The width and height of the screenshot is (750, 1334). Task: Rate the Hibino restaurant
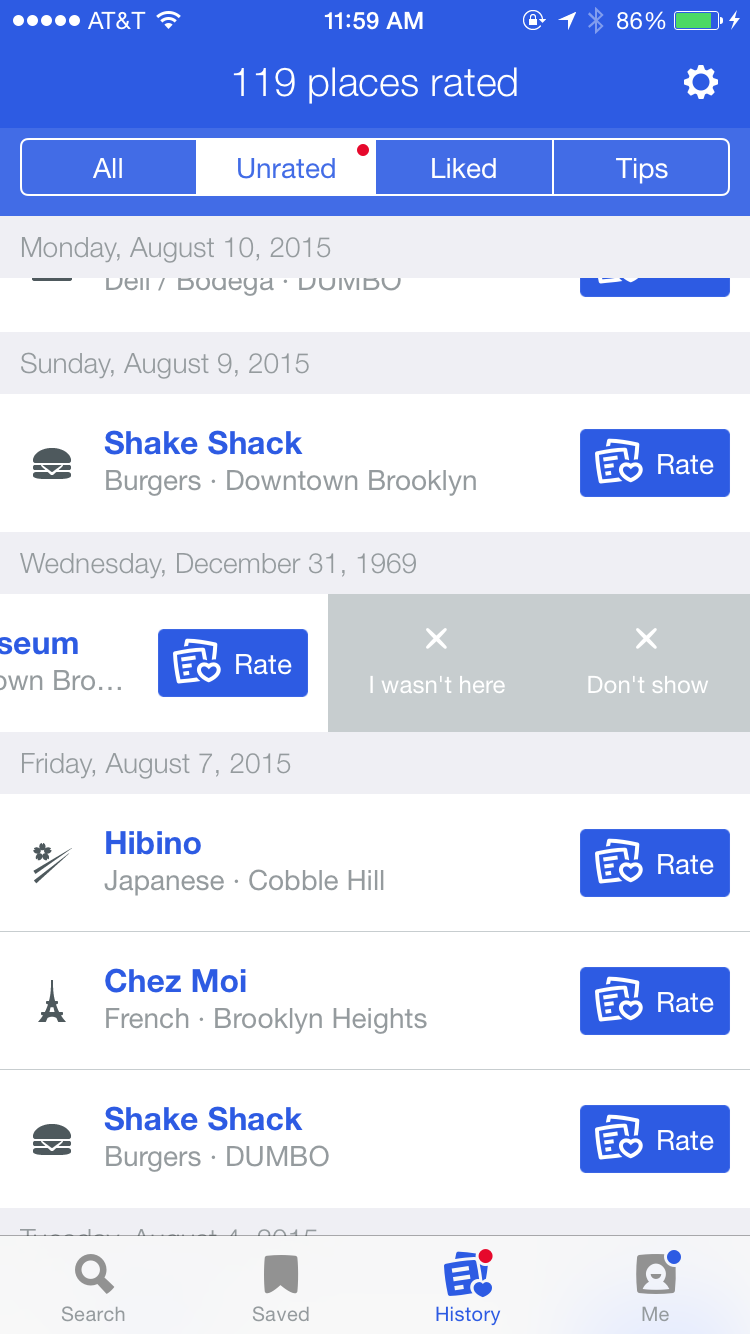click(655, 864)
